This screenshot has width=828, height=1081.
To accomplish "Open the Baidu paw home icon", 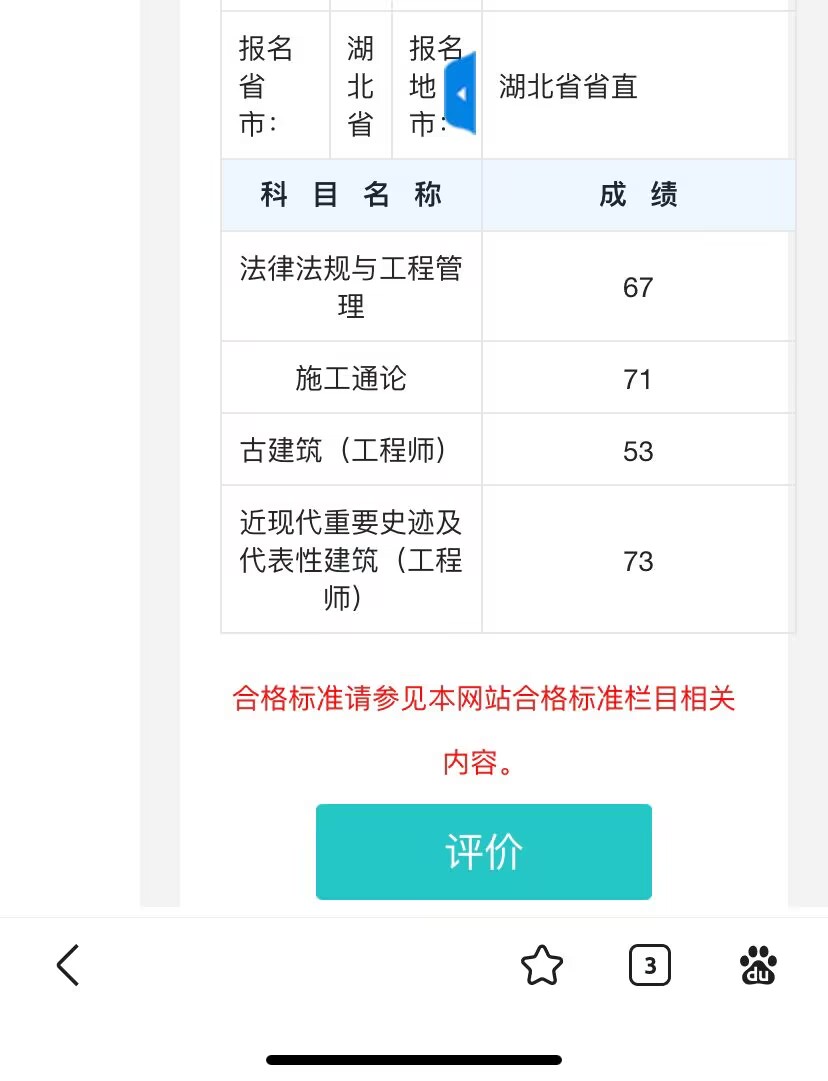I will [758, 966].
